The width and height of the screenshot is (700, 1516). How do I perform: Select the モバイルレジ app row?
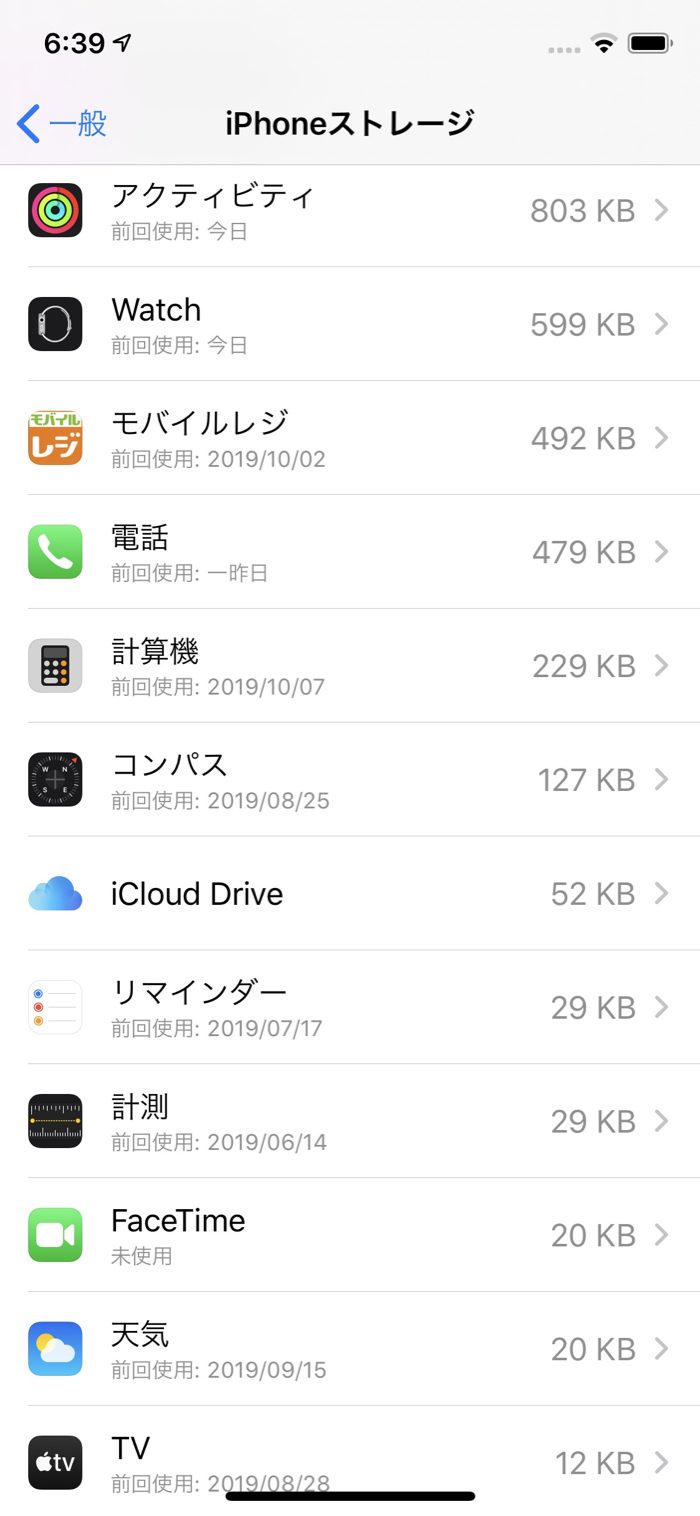350,438
